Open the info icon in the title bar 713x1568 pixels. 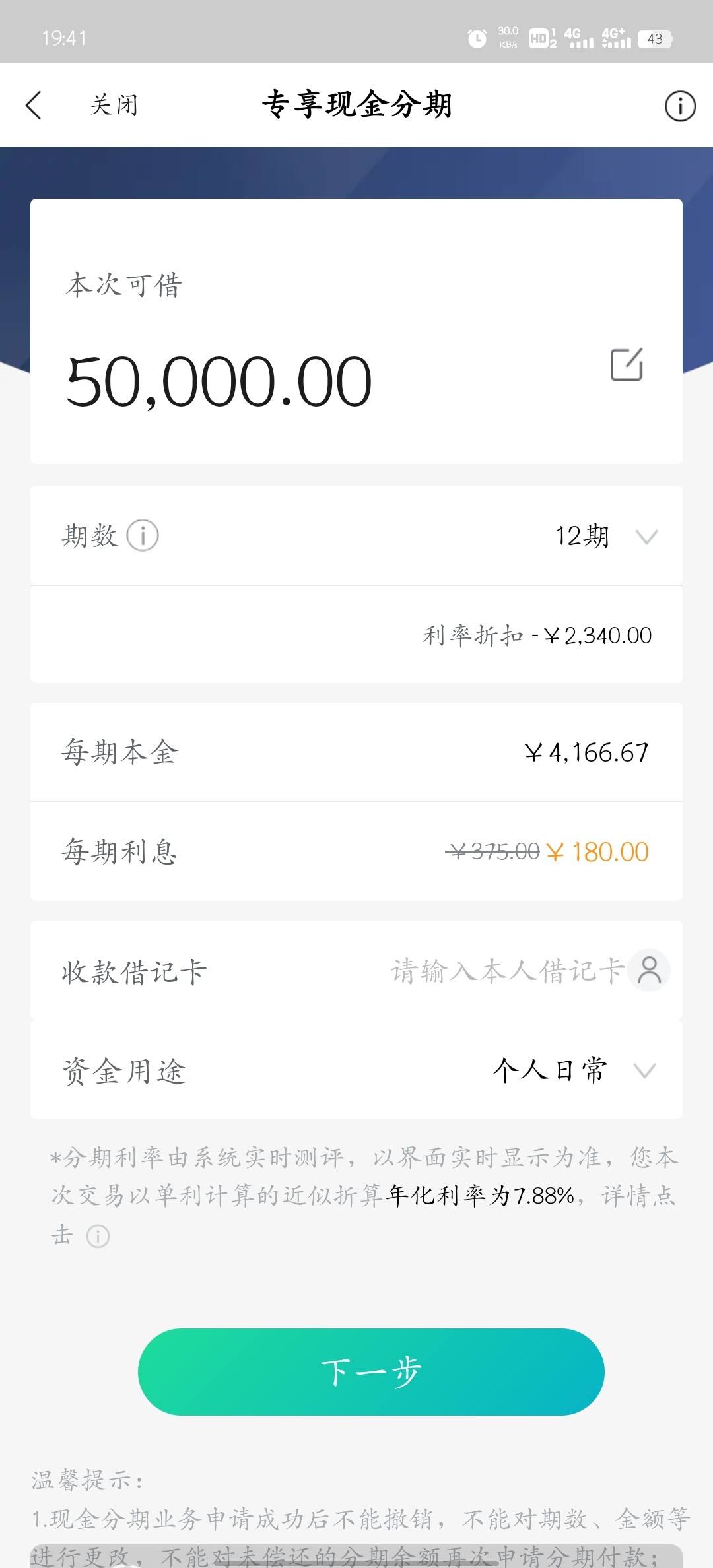[x=680, y=106]
